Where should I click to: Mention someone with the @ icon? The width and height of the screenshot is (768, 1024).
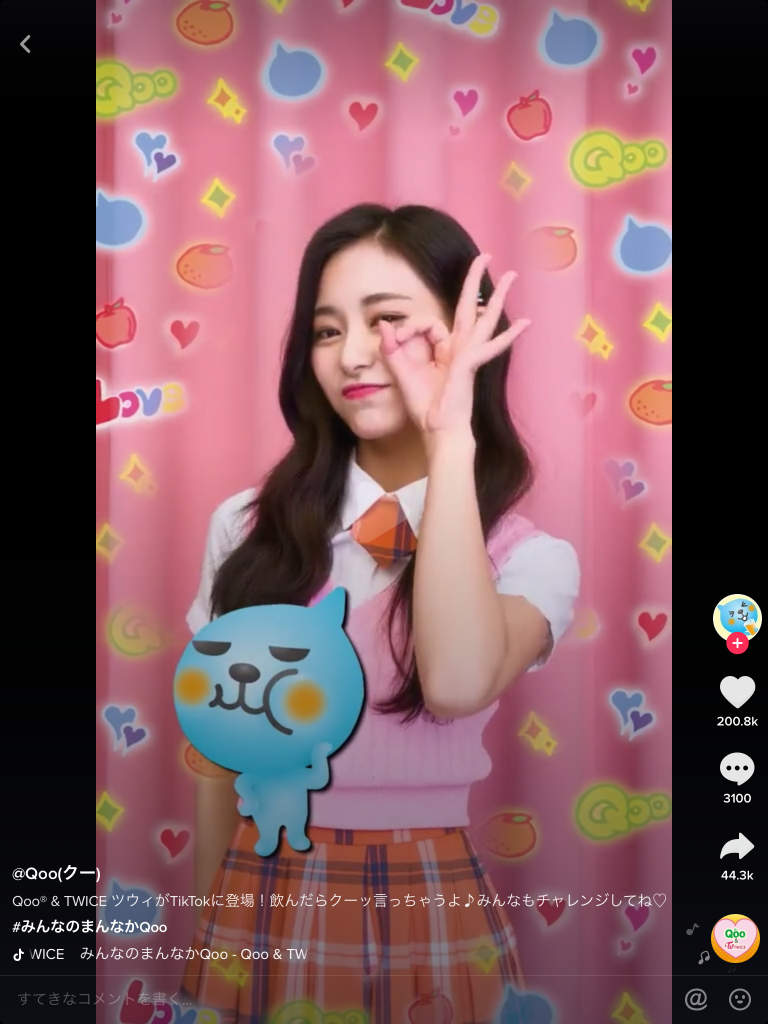[x=695, y=999]
